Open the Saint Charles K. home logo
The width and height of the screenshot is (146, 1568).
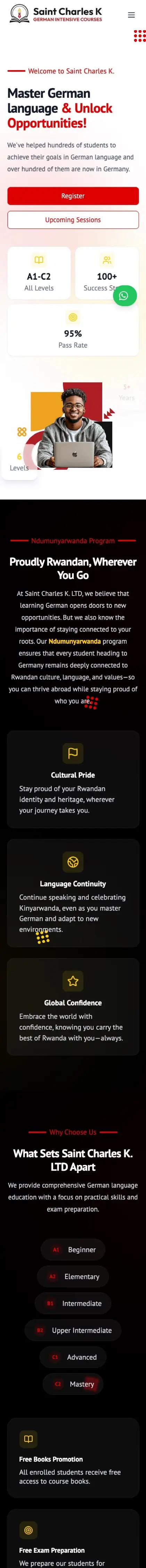(55, 14)
